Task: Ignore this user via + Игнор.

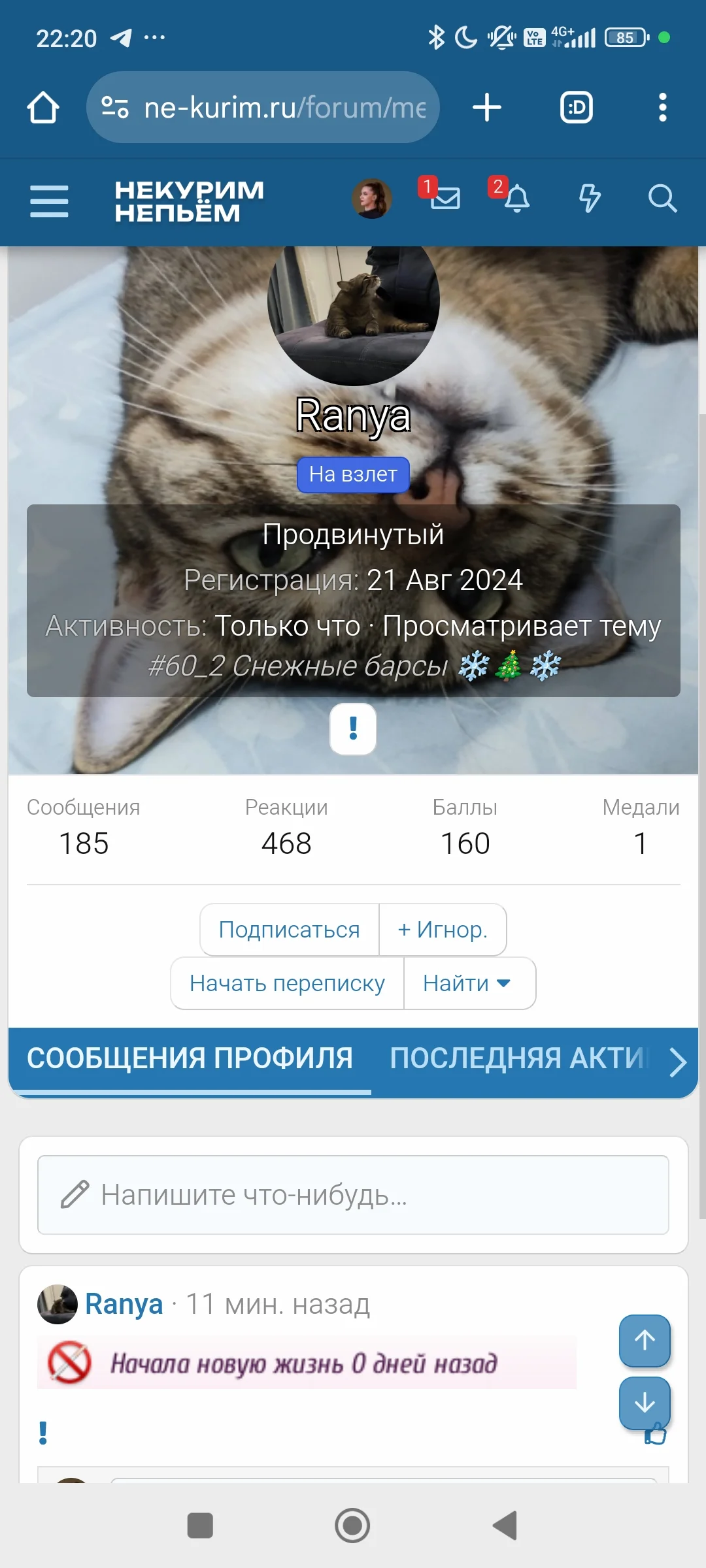Action: click(x=442, y=929)
